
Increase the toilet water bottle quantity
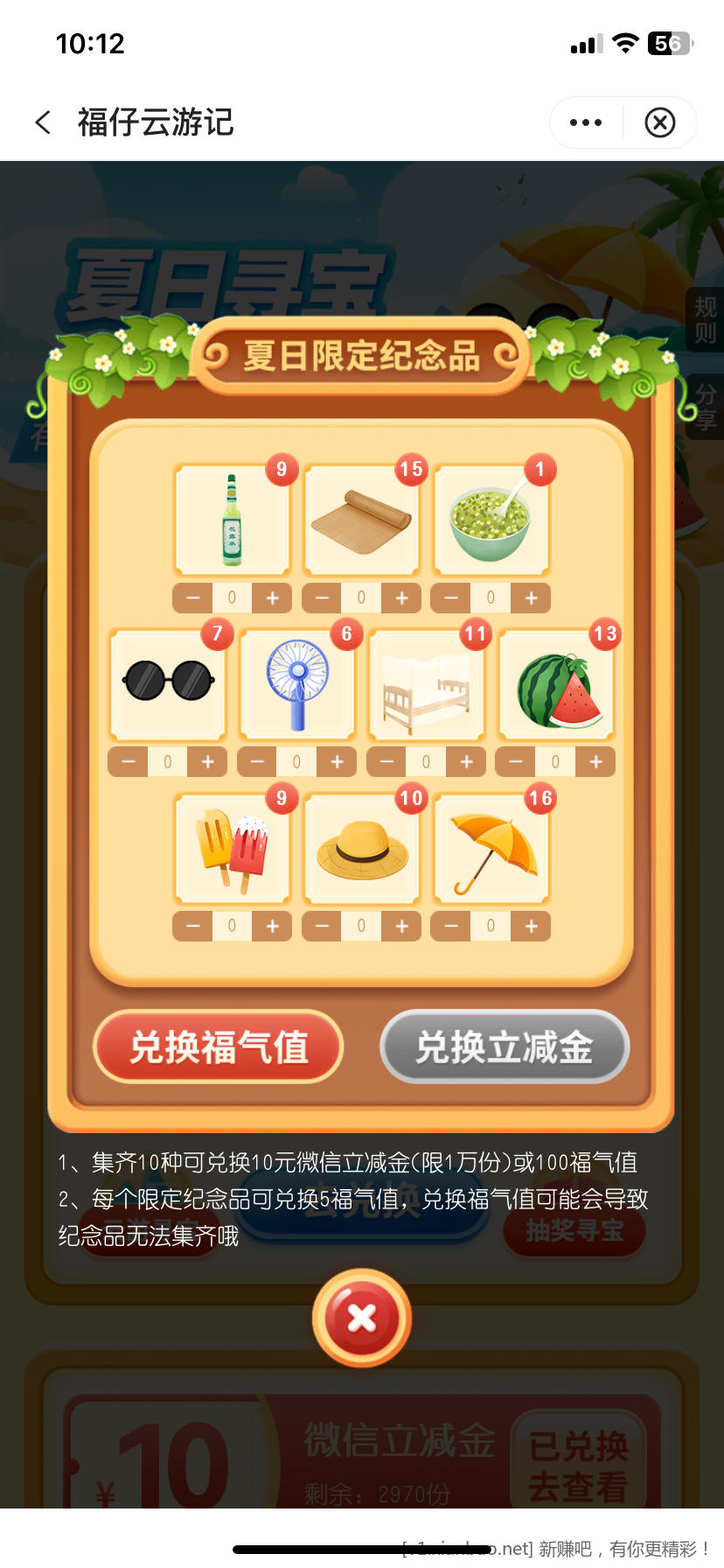272,598
